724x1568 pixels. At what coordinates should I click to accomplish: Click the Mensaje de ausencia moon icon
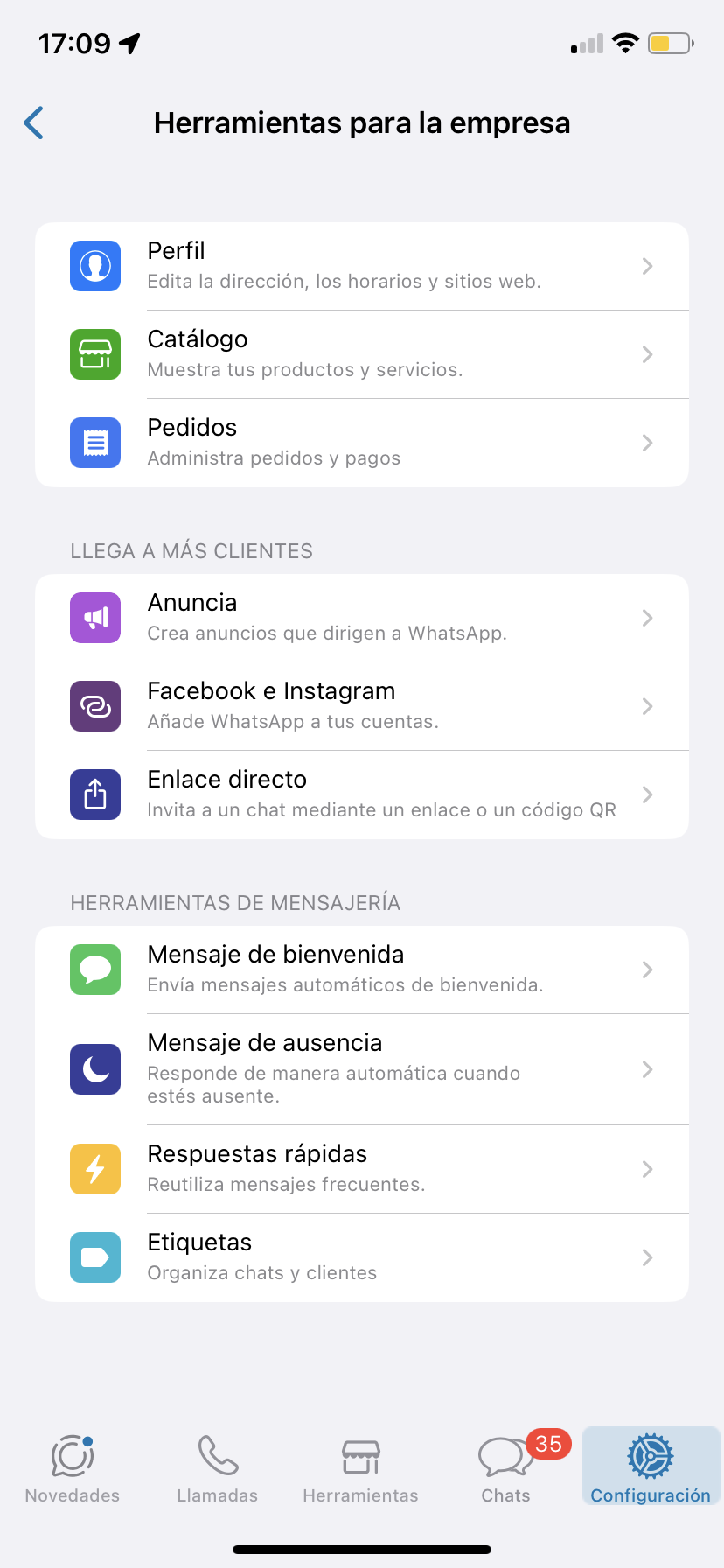click(x=94, y=1069)
